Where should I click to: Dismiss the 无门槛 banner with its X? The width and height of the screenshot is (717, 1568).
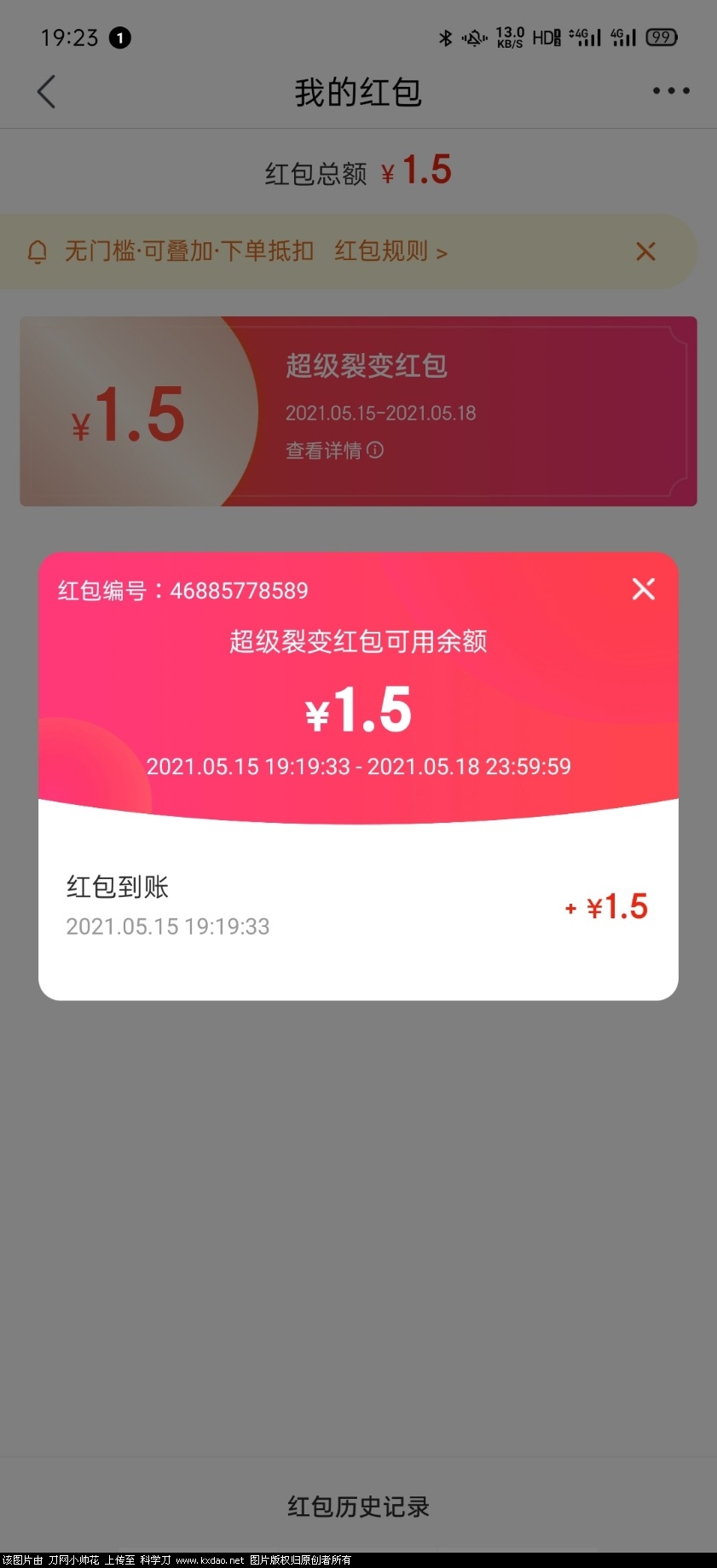(x=645, y=252)
